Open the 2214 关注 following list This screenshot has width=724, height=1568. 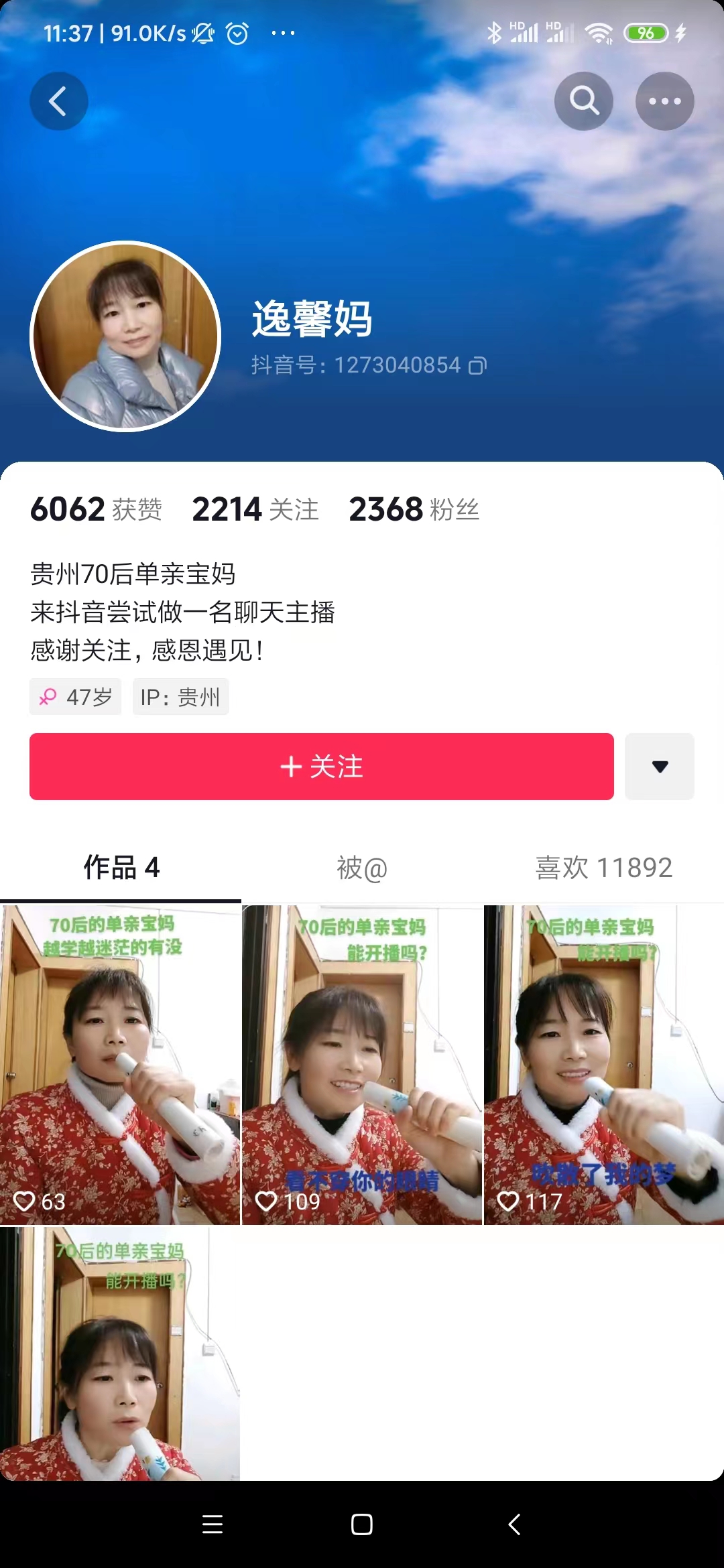coord(255,509)
